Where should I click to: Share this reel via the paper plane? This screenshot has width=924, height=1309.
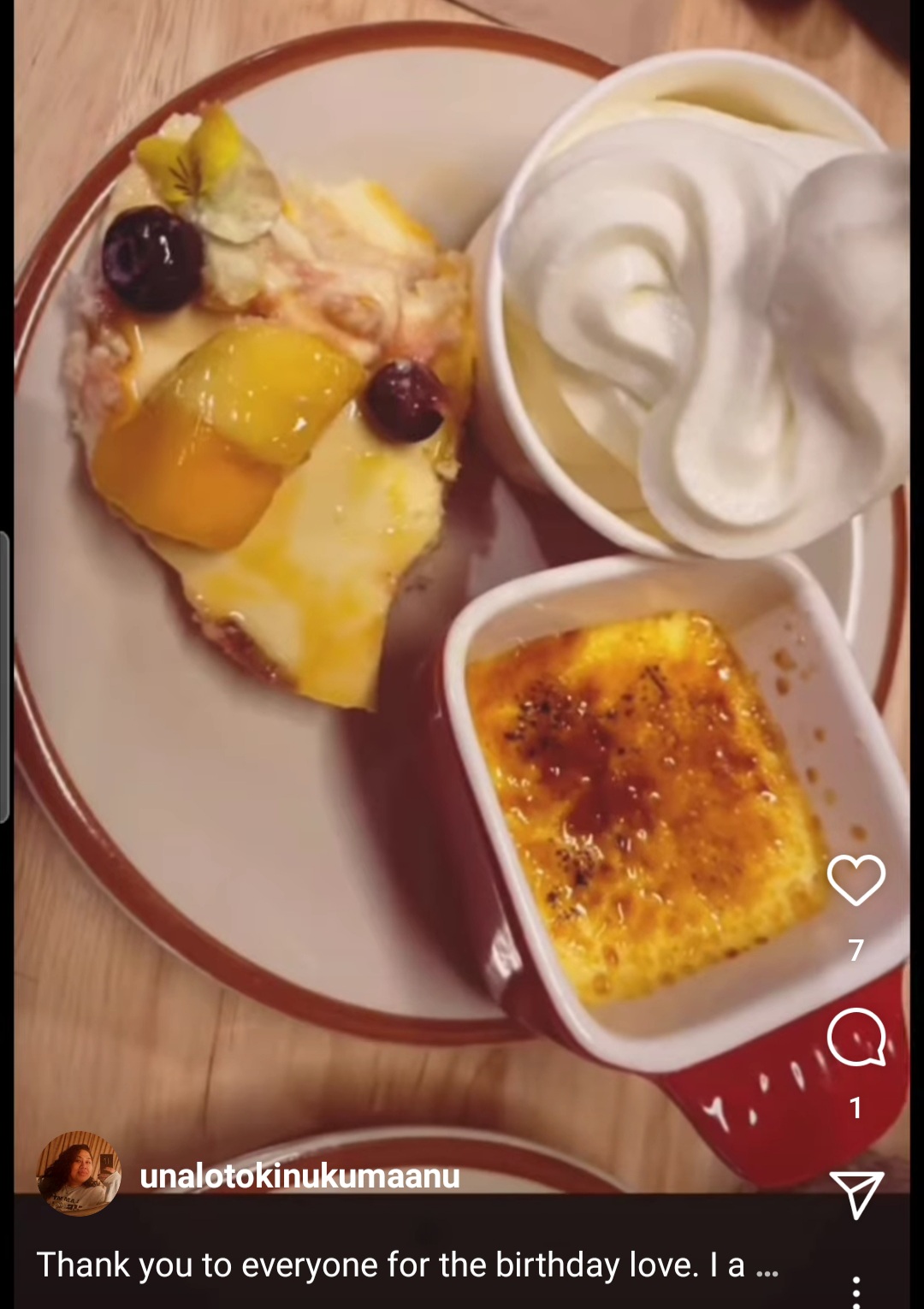click(856, 1193)
